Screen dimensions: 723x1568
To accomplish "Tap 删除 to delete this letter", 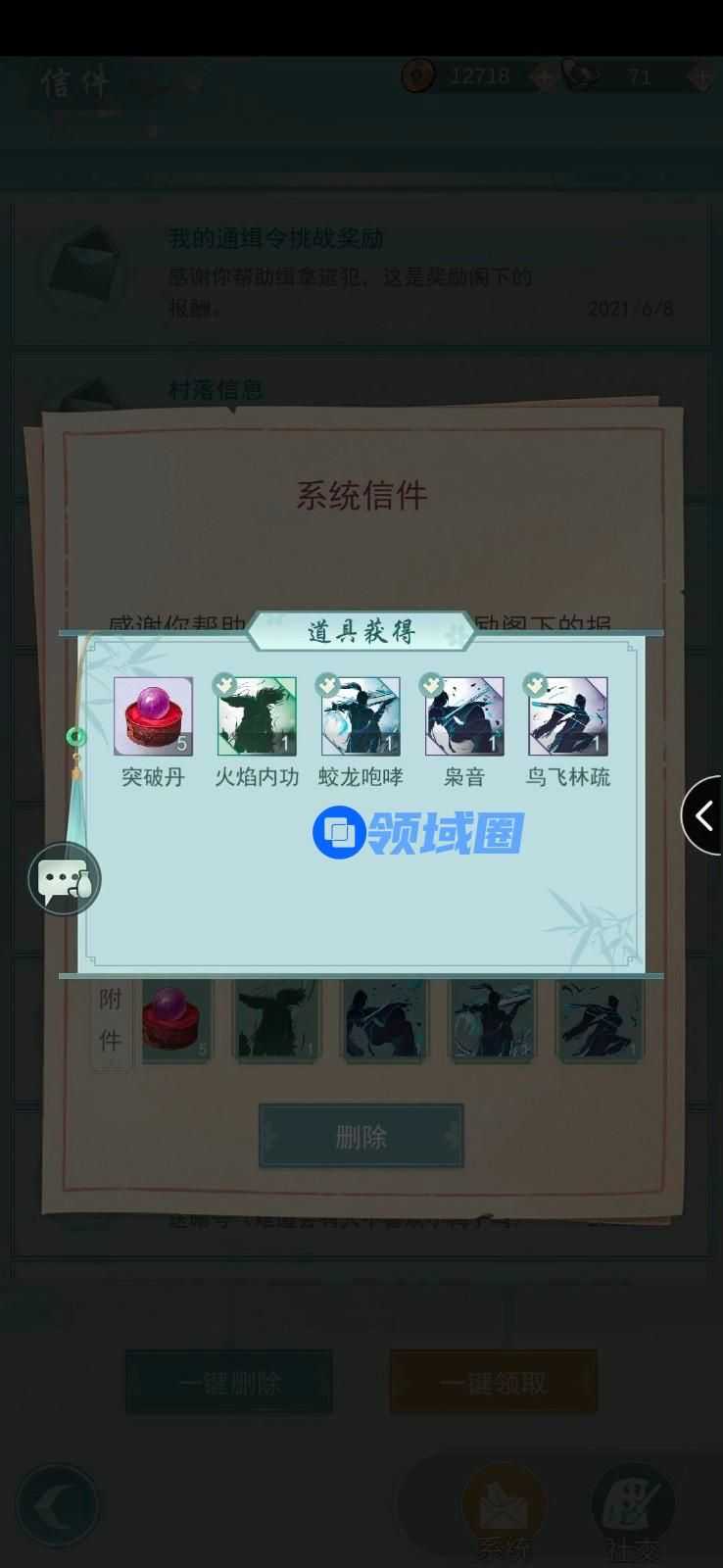I will [361, 1137].
